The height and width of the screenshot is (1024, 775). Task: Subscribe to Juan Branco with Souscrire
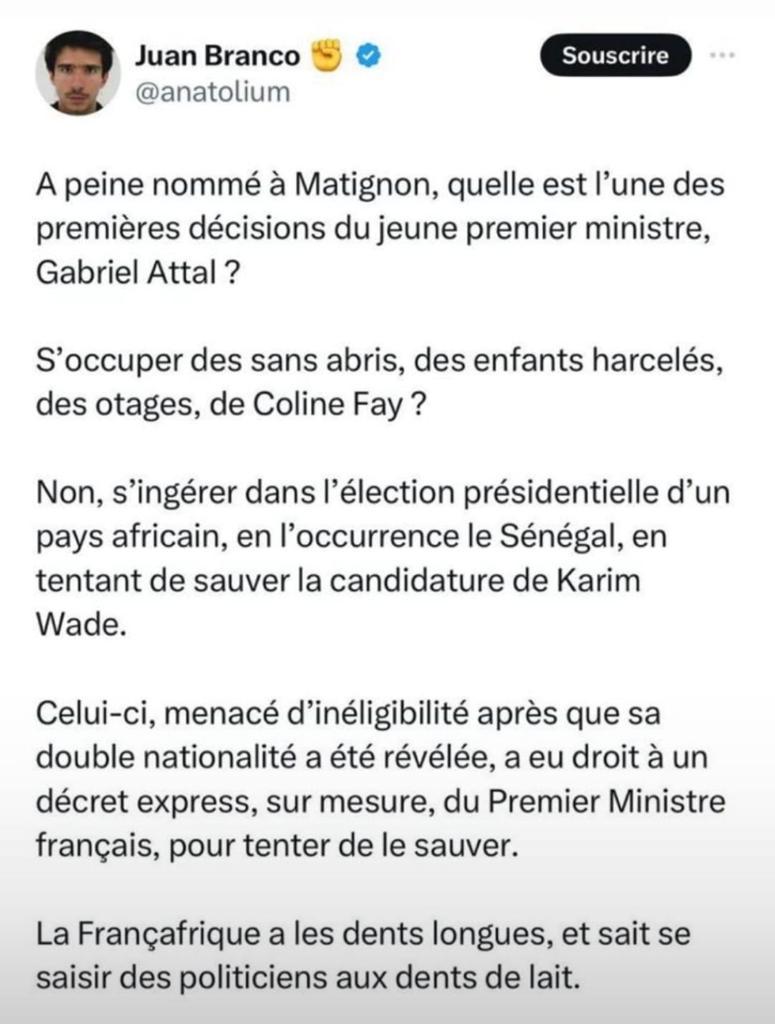[x=615, y=56]
